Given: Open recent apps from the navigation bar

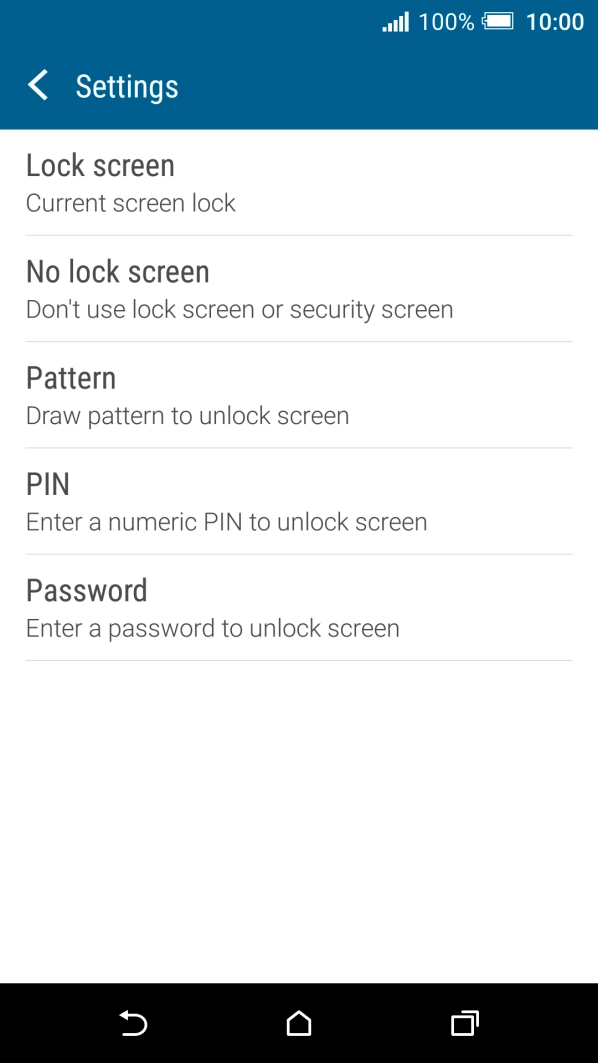Looking at the screenshot, I should coord(464,1023).
